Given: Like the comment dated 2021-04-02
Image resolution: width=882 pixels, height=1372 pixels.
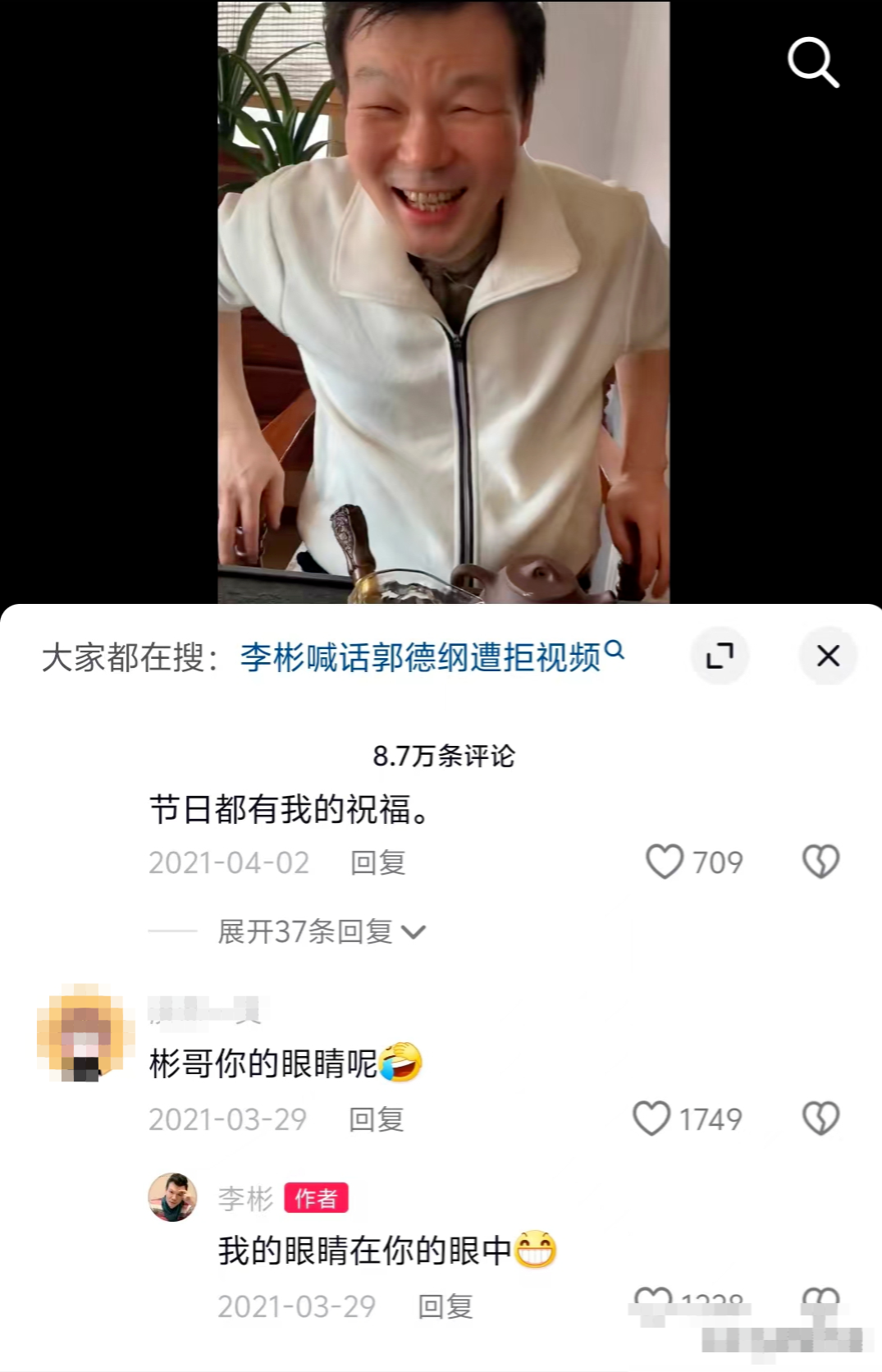Looking at the screenshot, I should [x=664, y=862].
